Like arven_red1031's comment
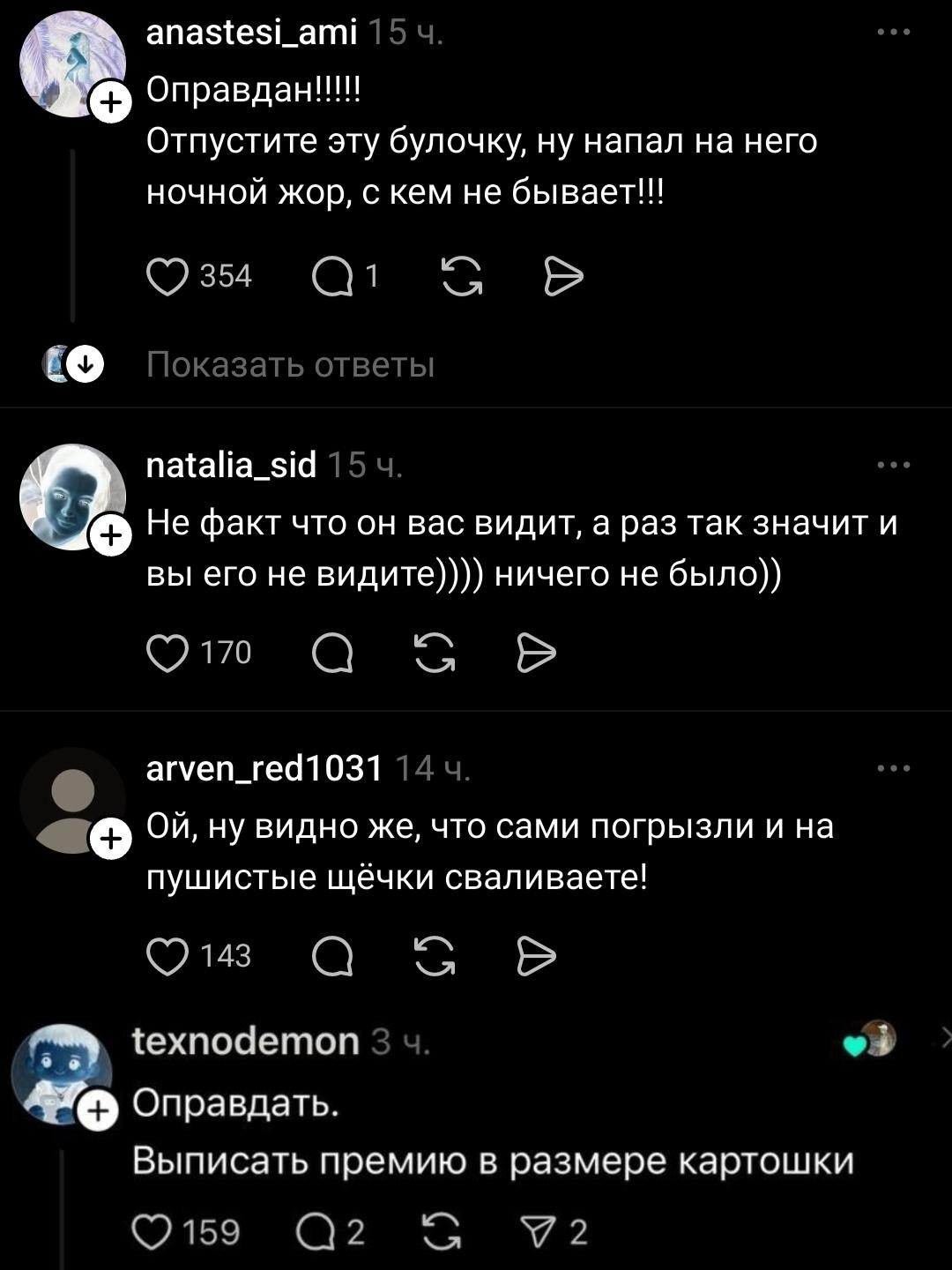The image size is (952, 1270). coord(167,956)
